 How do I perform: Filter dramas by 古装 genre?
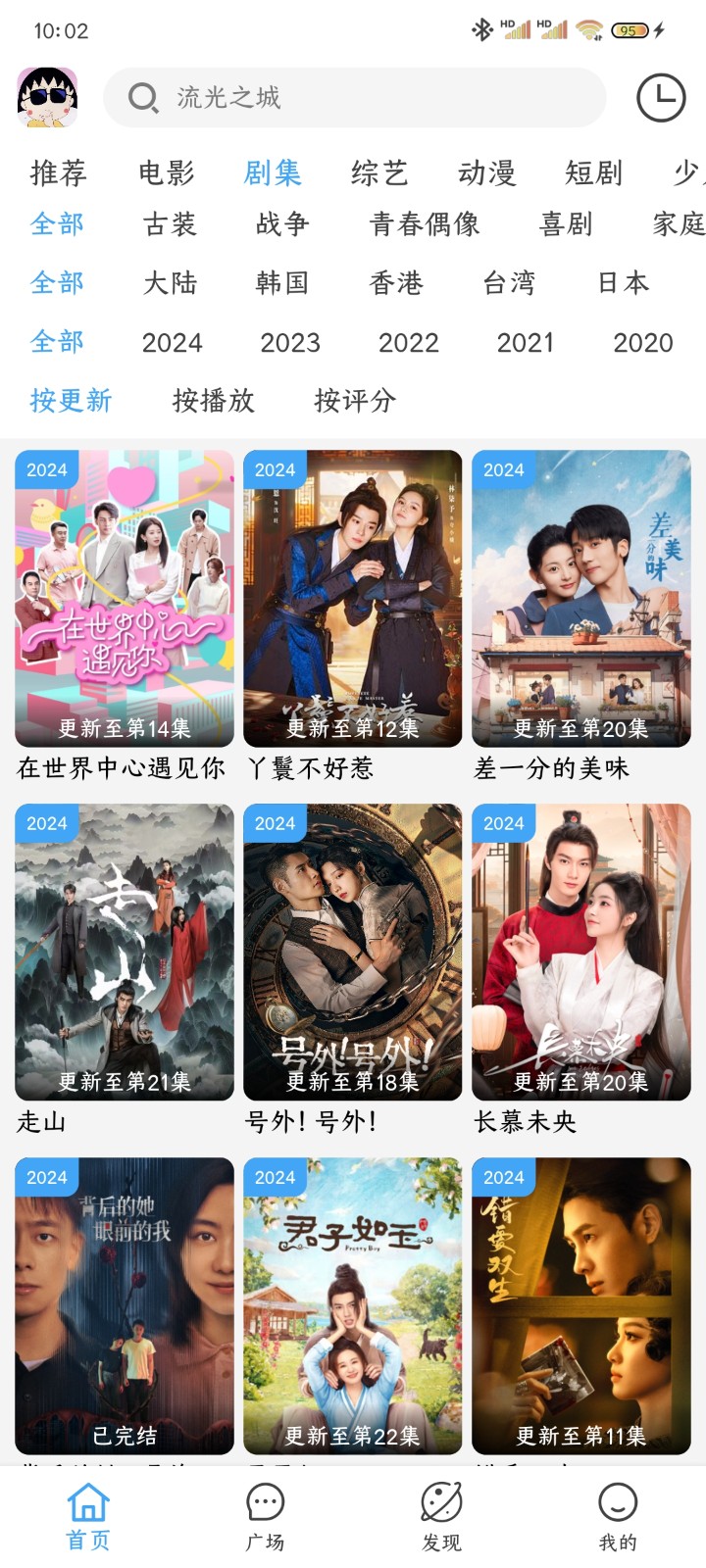pos(171,224)
